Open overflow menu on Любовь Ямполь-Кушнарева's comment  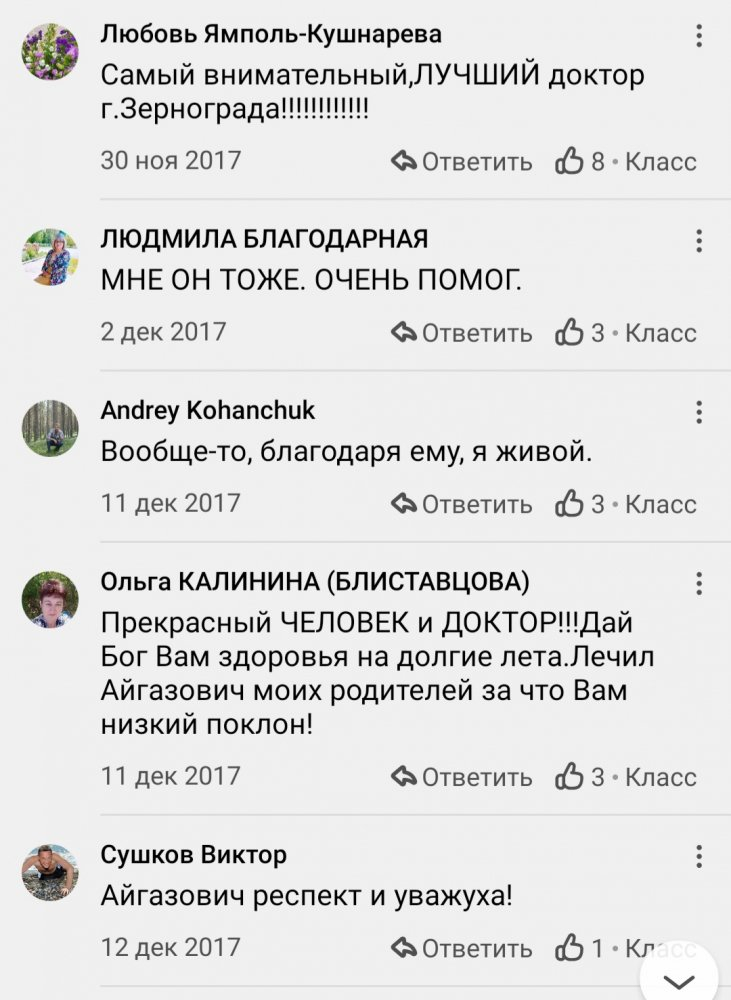coord(698,36)
